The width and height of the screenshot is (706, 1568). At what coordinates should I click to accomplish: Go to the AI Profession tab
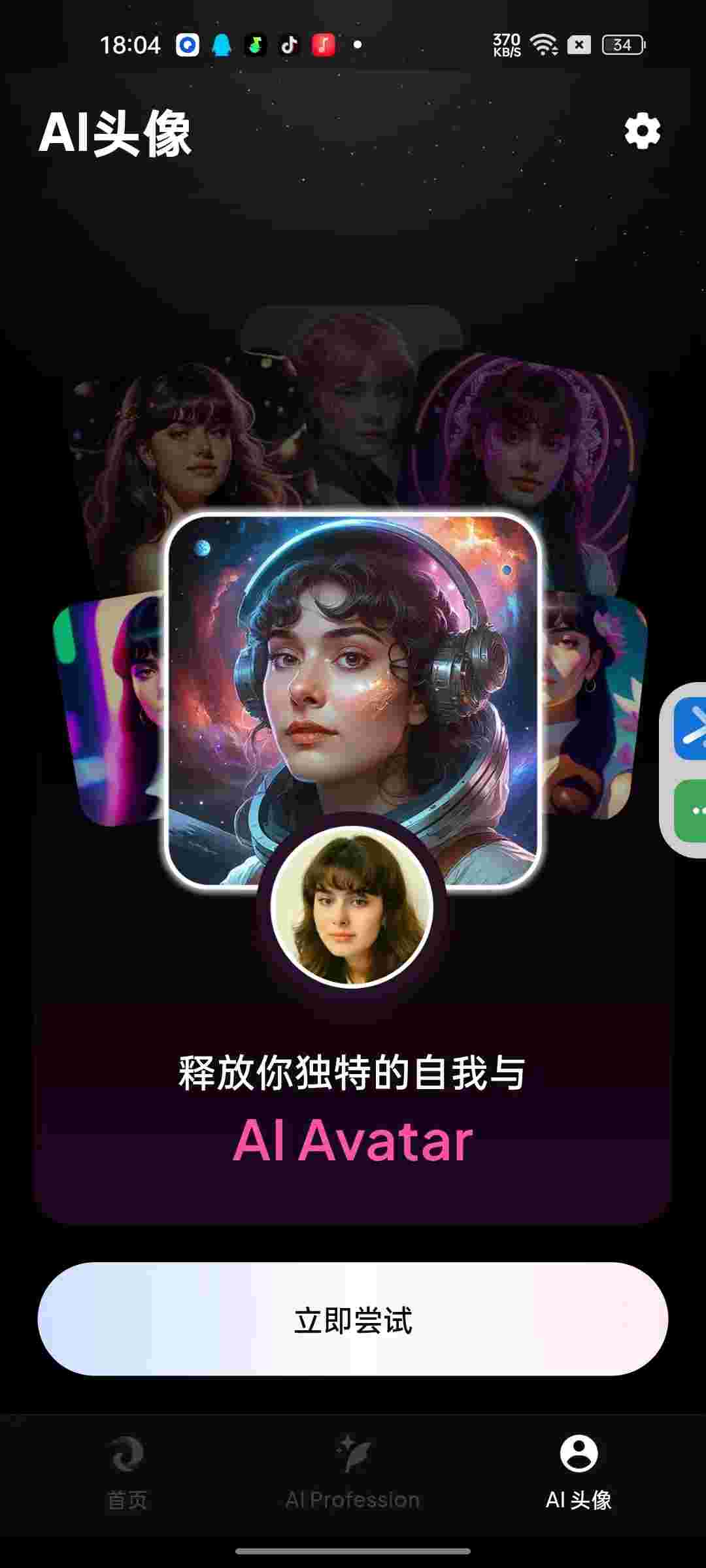[x=353, y=1473]
